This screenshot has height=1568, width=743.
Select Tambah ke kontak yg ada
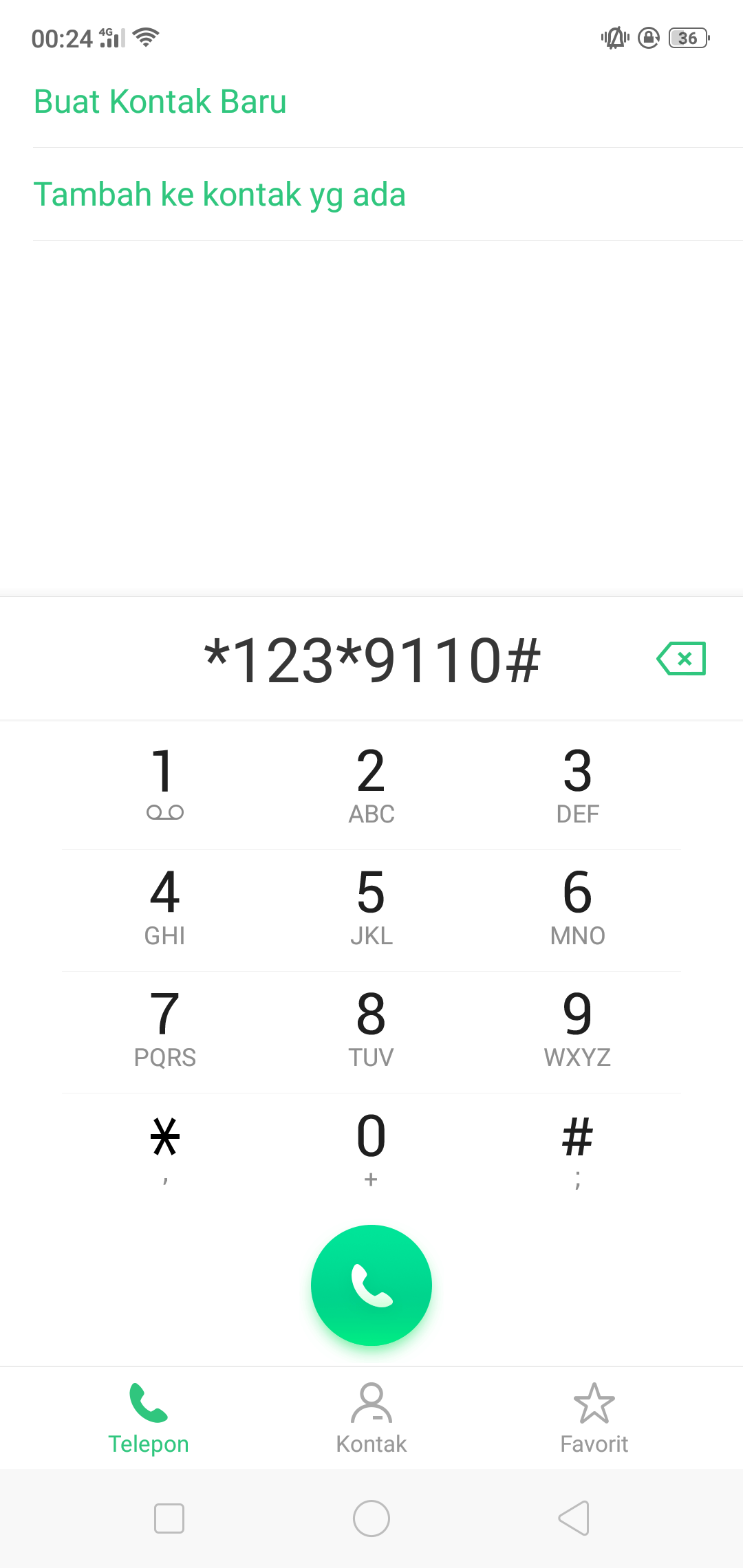click(220, 195)
